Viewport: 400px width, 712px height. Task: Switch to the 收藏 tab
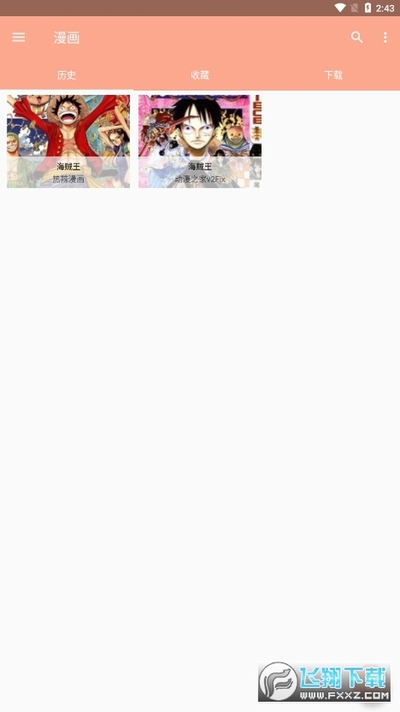[x=200, y=75]
